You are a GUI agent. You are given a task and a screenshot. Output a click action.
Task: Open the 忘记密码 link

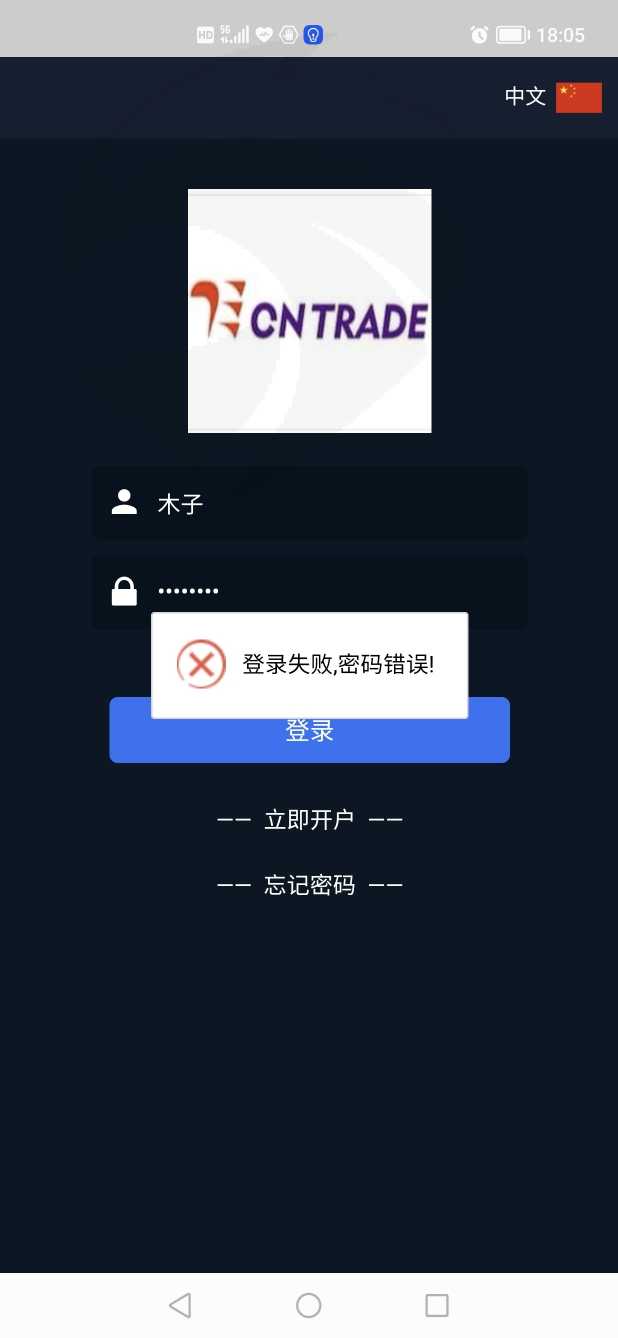point(309,885)
